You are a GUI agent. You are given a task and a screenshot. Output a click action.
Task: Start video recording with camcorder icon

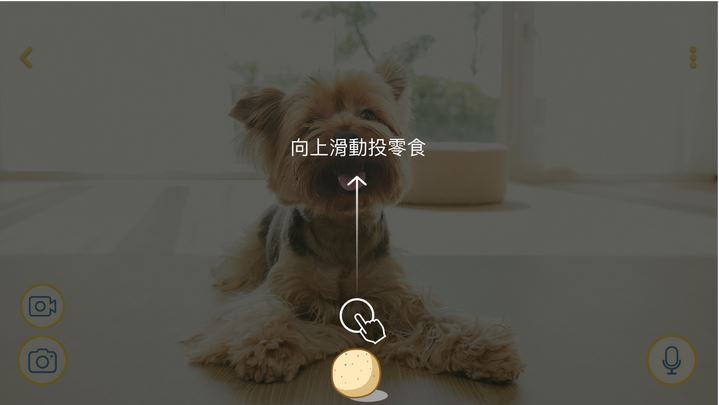tap(43, 306)
